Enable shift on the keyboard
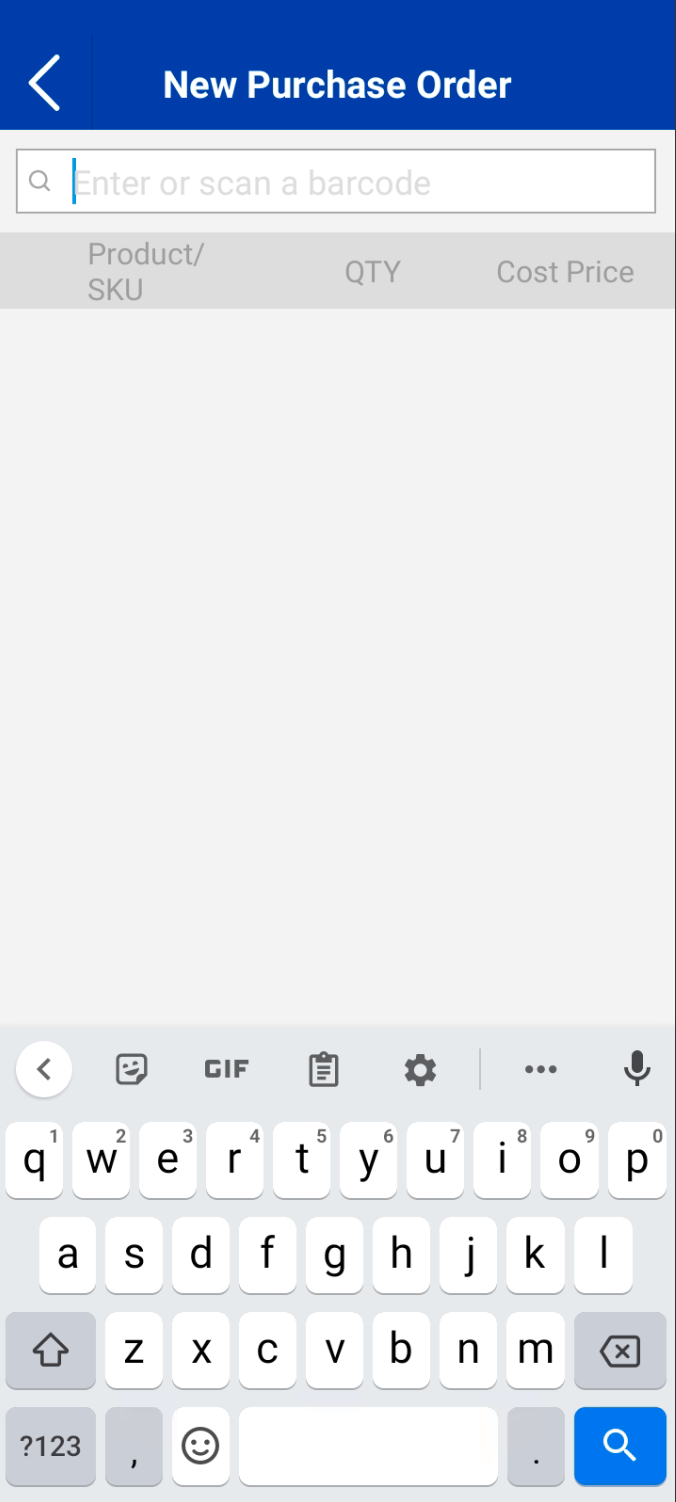 pos(51,1351)
